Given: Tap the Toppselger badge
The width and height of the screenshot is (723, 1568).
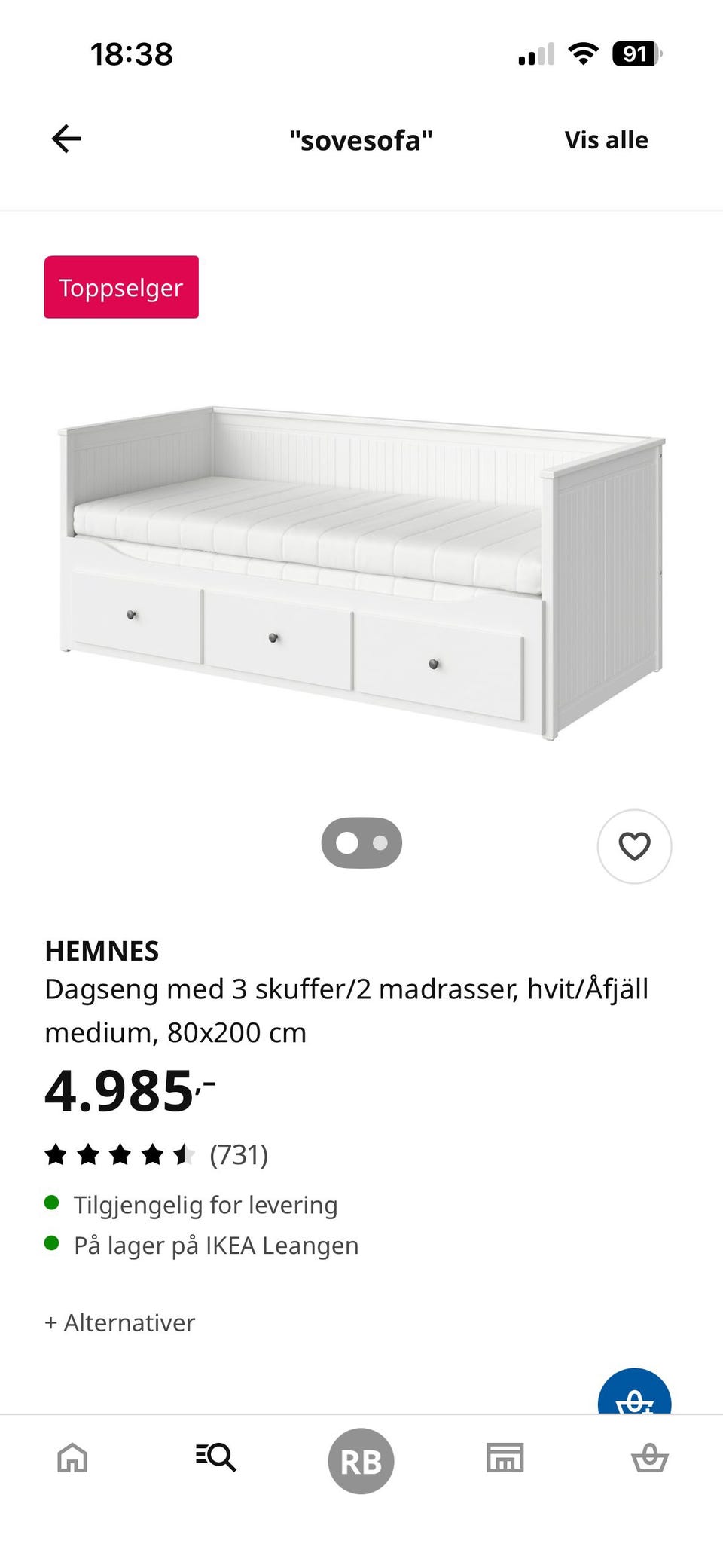Looking at the screenshot, I should pyautogui.click(x=120, y=286).
